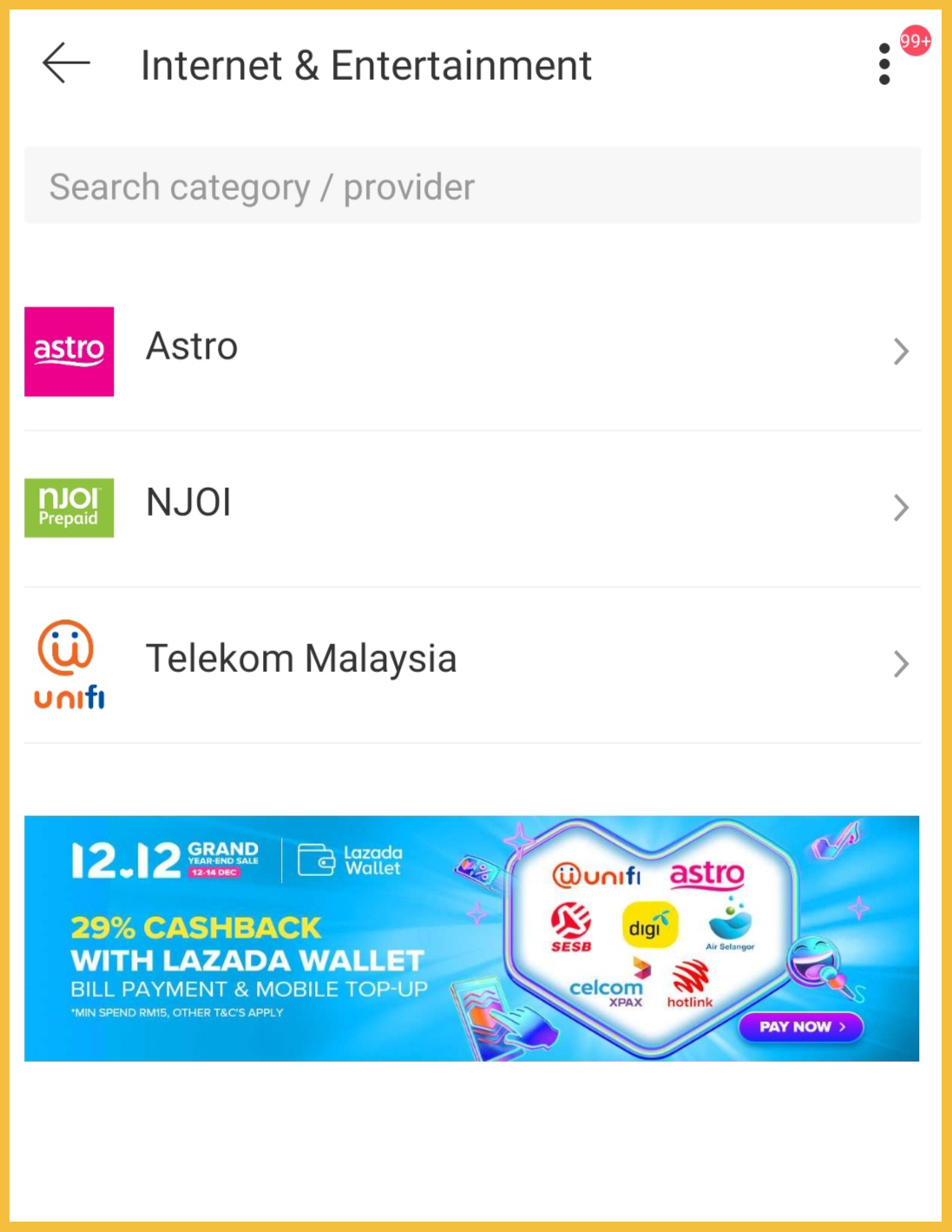Open the 12.12 Lazada Wallet cashback banner
This screenshot has width=952, height=1232.
click(x=472, y=938)
